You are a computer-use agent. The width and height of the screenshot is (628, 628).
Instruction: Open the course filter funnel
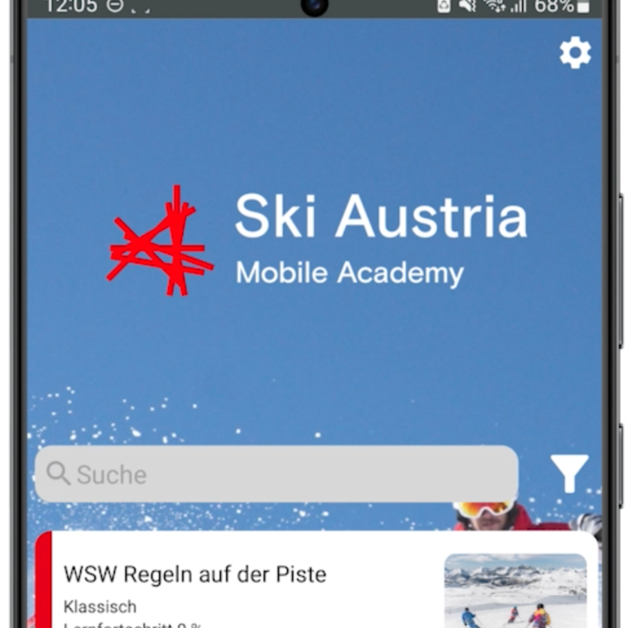(x=569, y=473)
